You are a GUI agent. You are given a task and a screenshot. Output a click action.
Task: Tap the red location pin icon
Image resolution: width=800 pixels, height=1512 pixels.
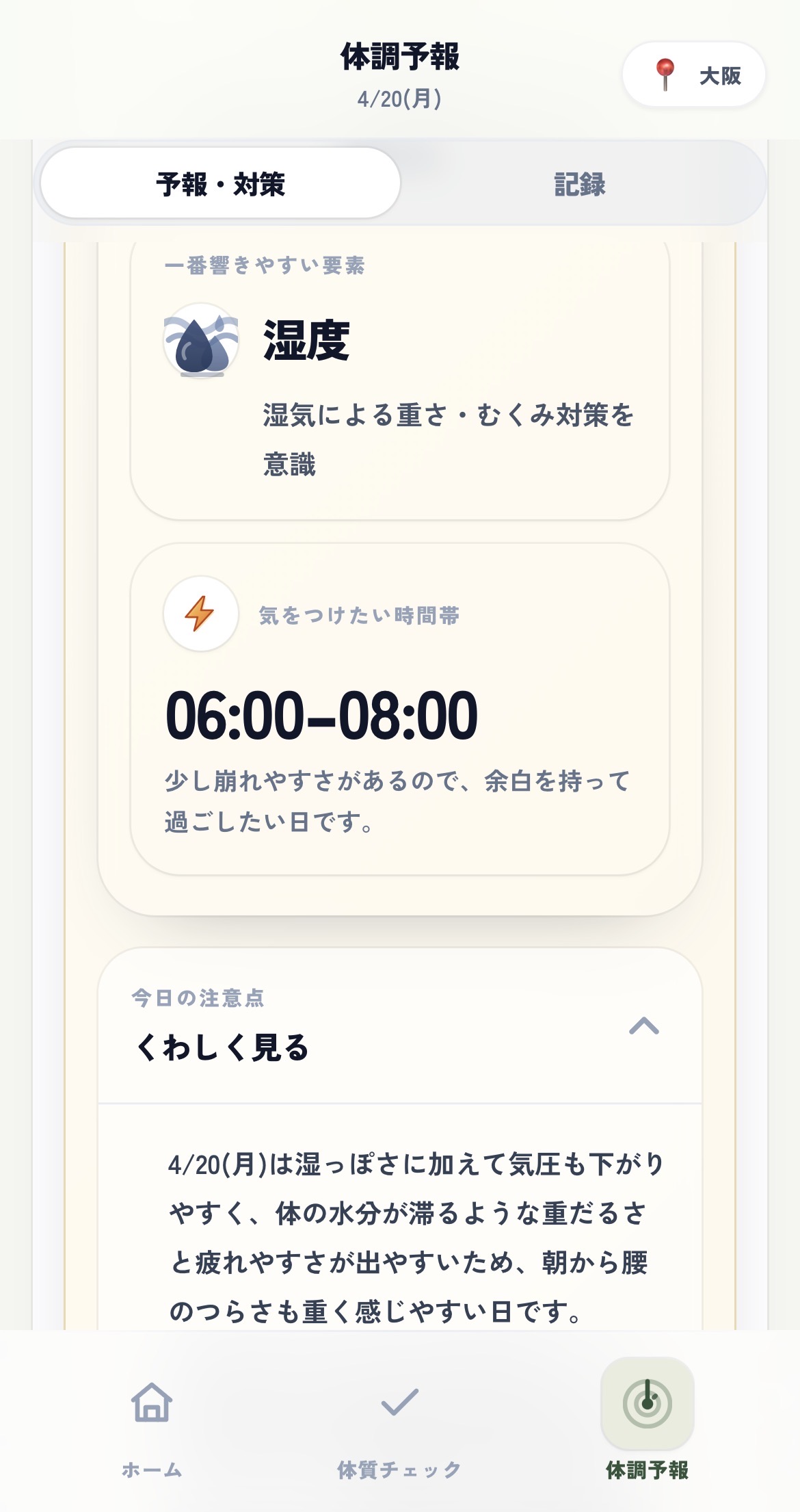pyautogui.click(x=664, y=75)
